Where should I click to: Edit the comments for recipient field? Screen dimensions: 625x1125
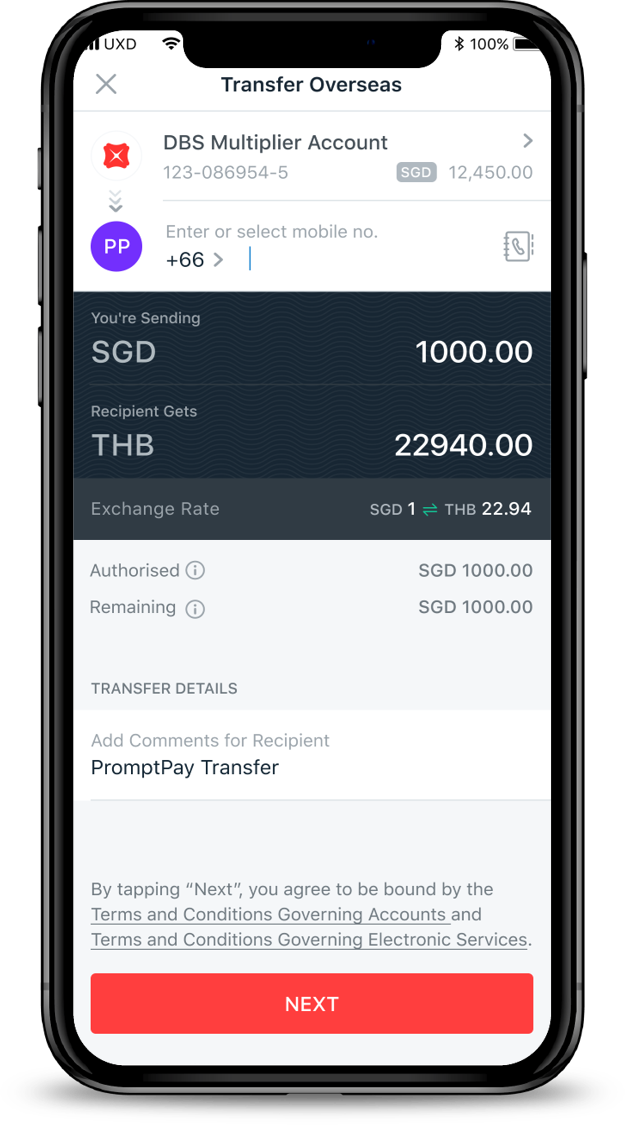310,767
